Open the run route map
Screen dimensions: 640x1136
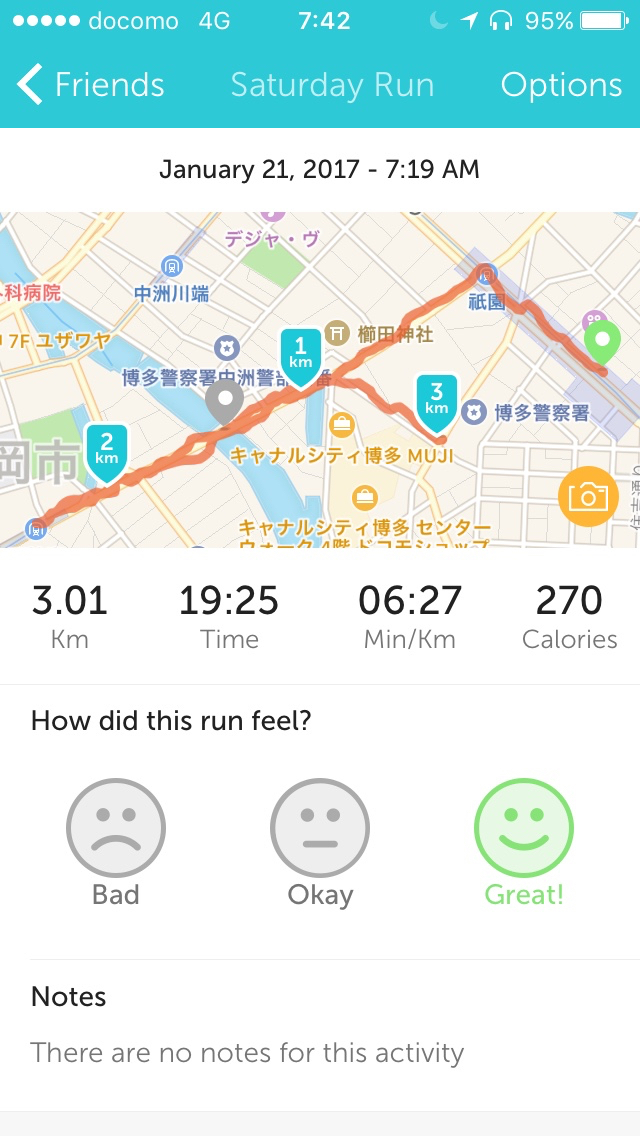point(300,420)
